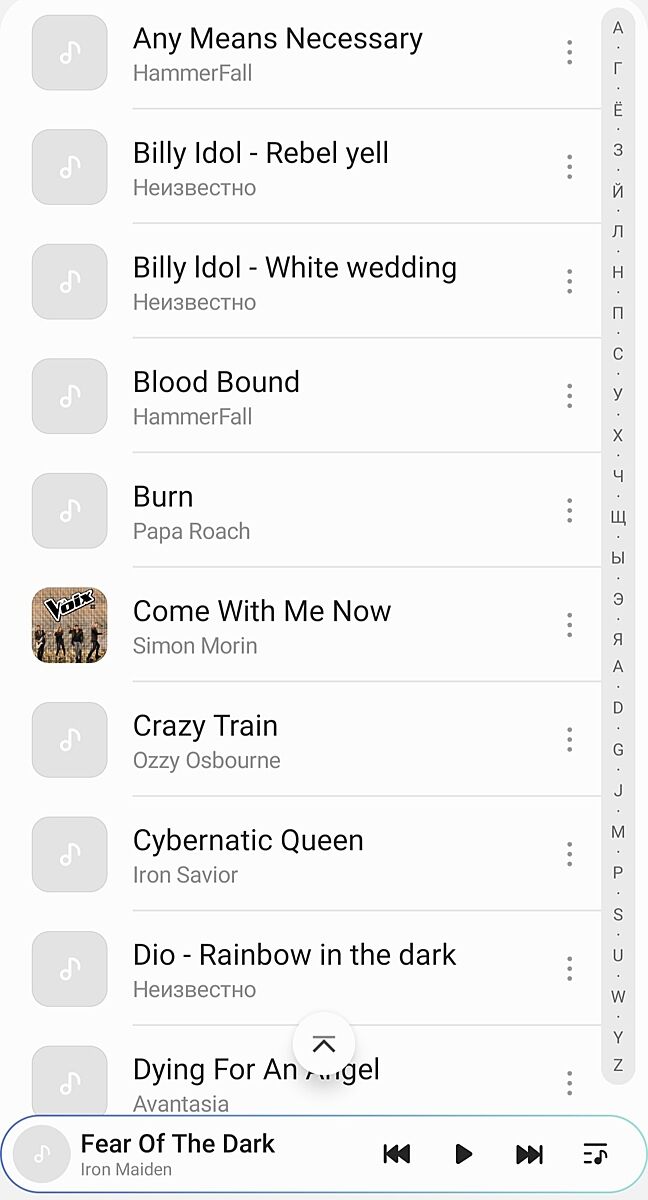Open options for Dio - Rainbow in the dark
This screenshot has width=648, height=1200.
569,969
